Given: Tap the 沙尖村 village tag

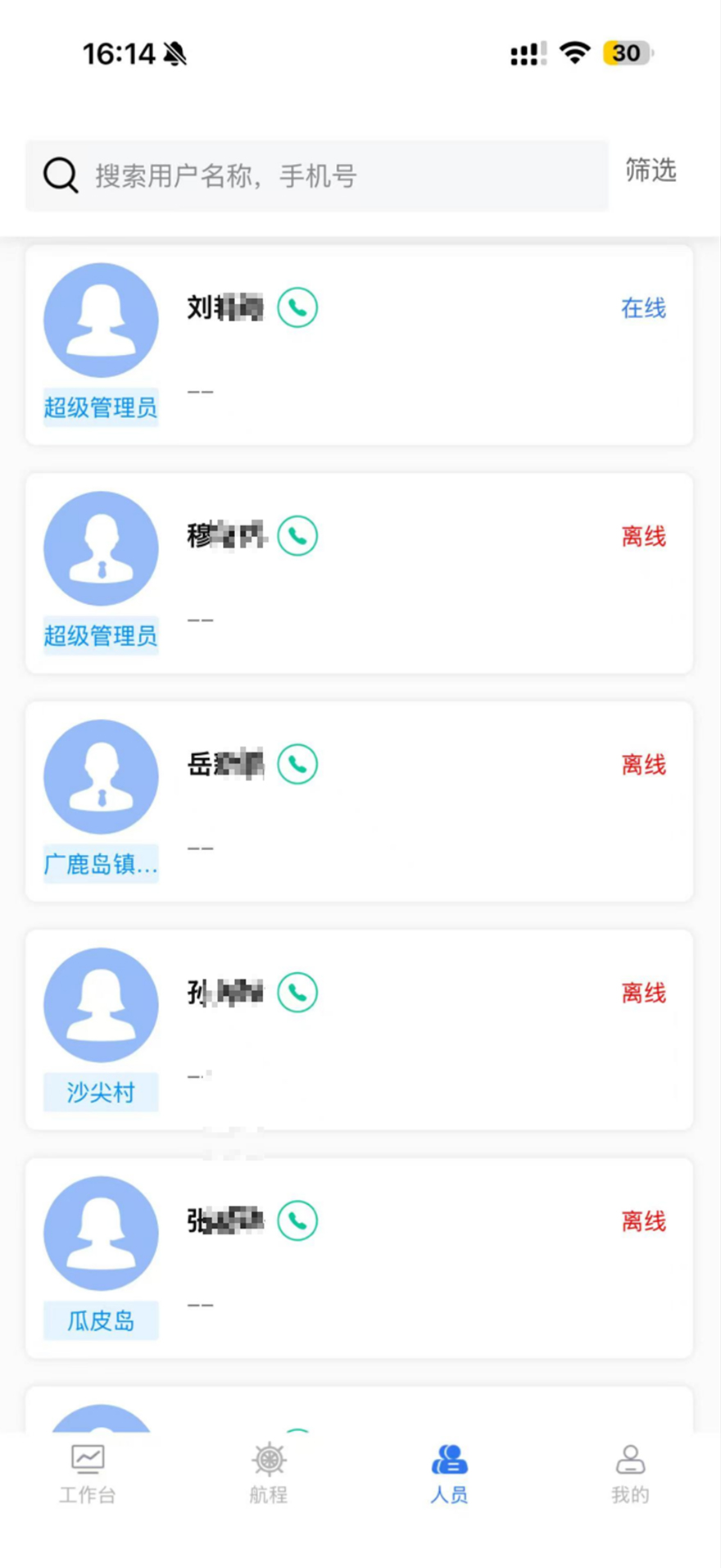Looking at the screenshot, I should point(100,1092).
